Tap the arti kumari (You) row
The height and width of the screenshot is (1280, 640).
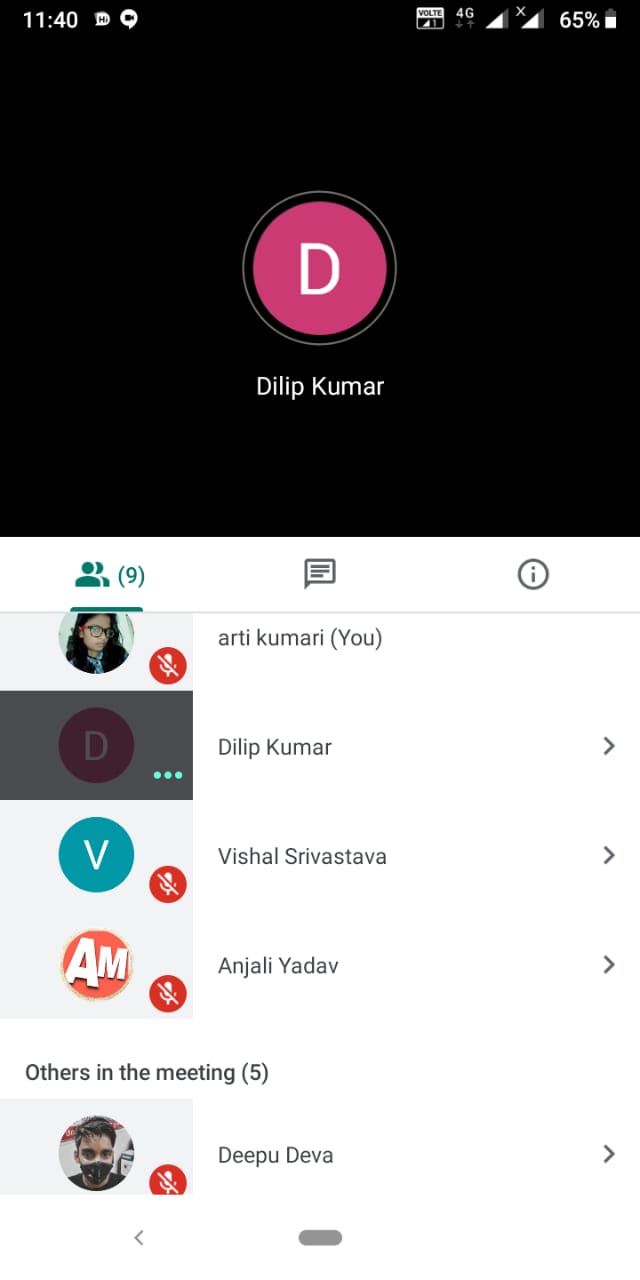click(300, 638)
